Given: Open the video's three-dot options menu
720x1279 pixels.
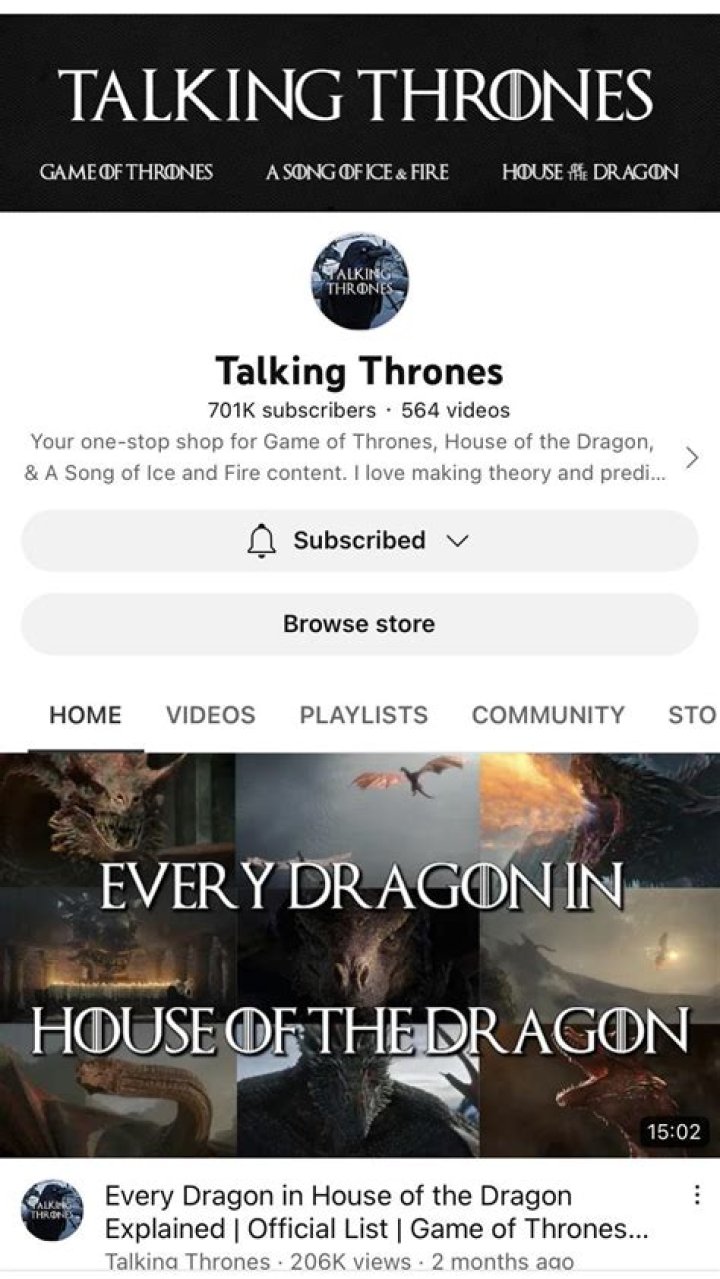Looking at the screenshot, I should click(697, 1196).
